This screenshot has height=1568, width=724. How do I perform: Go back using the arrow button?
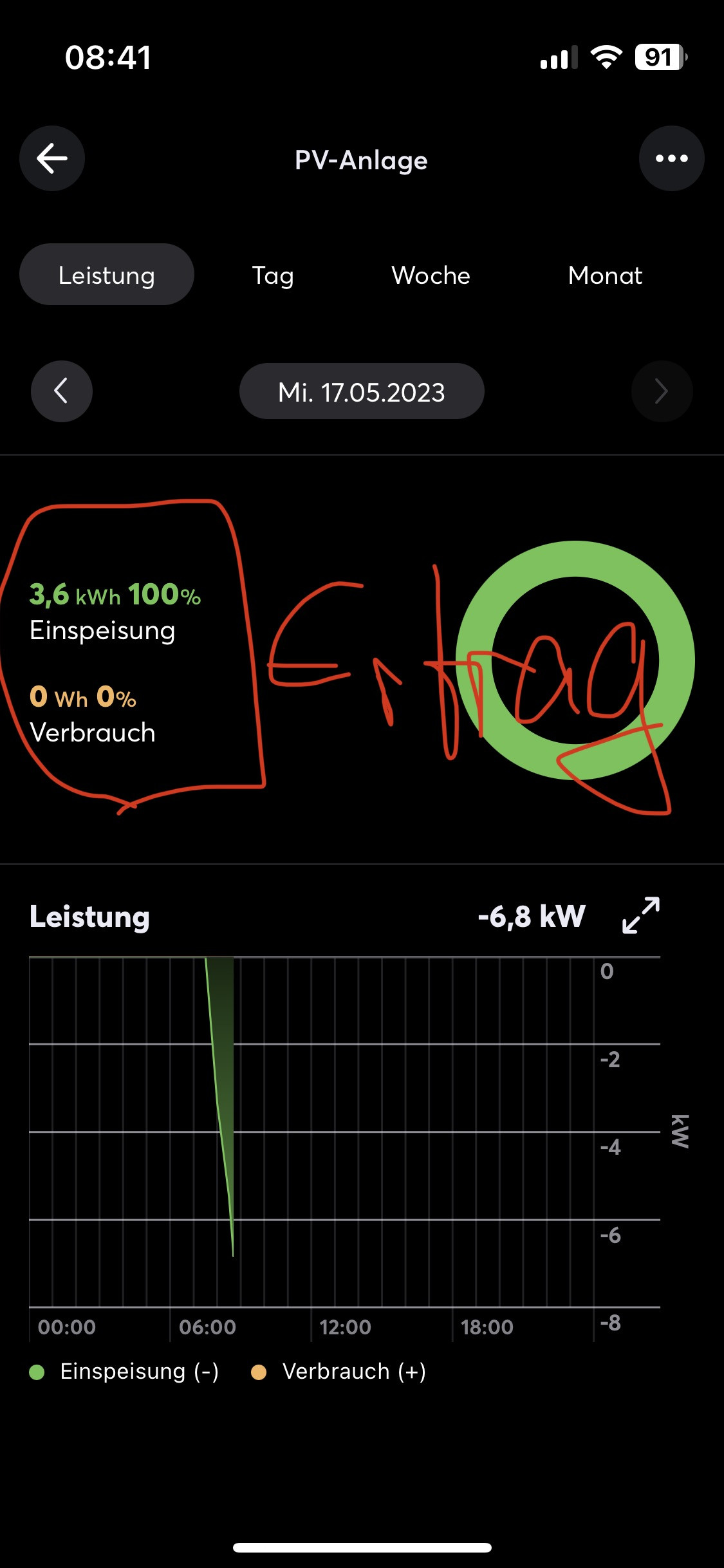click(x=52, y=158)
